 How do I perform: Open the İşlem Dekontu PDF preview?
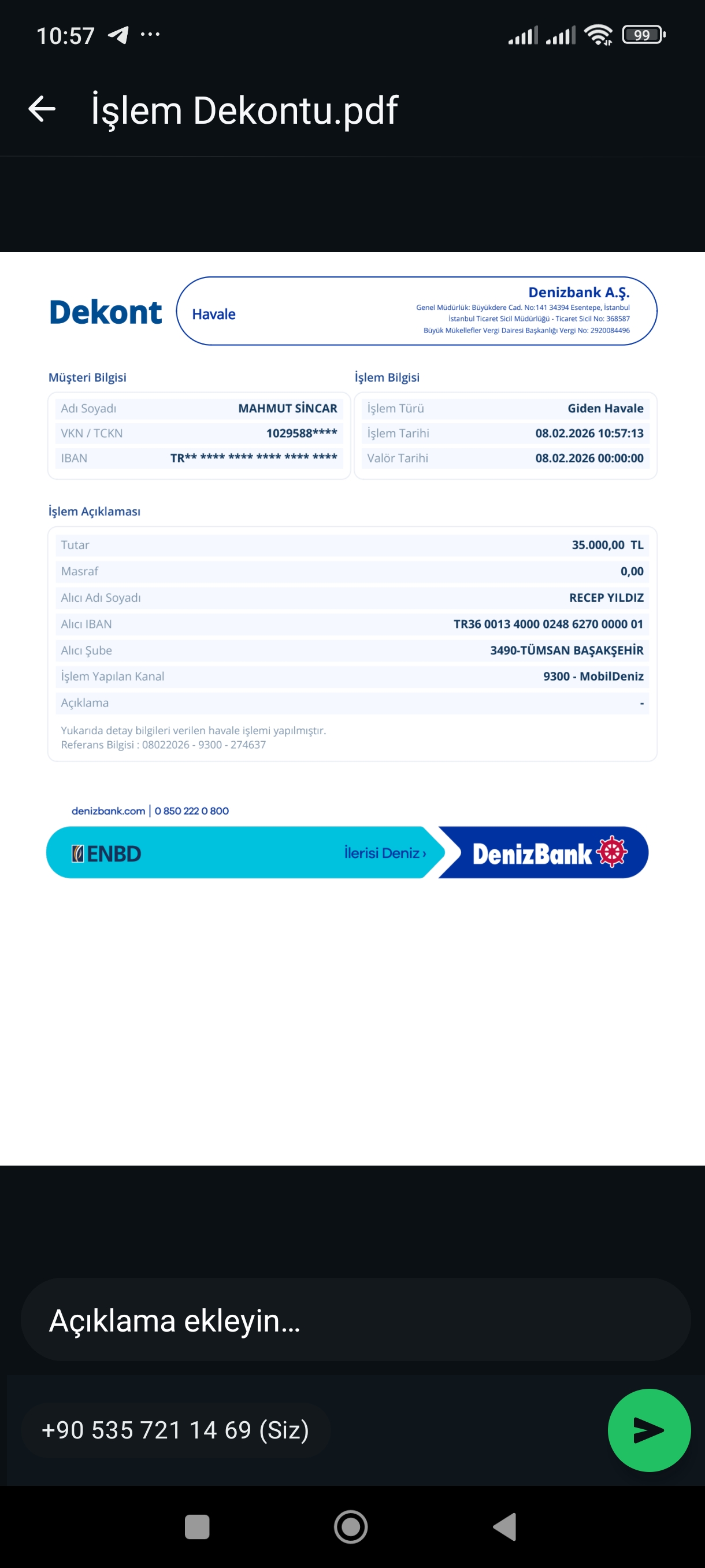[x=352, y=708]
